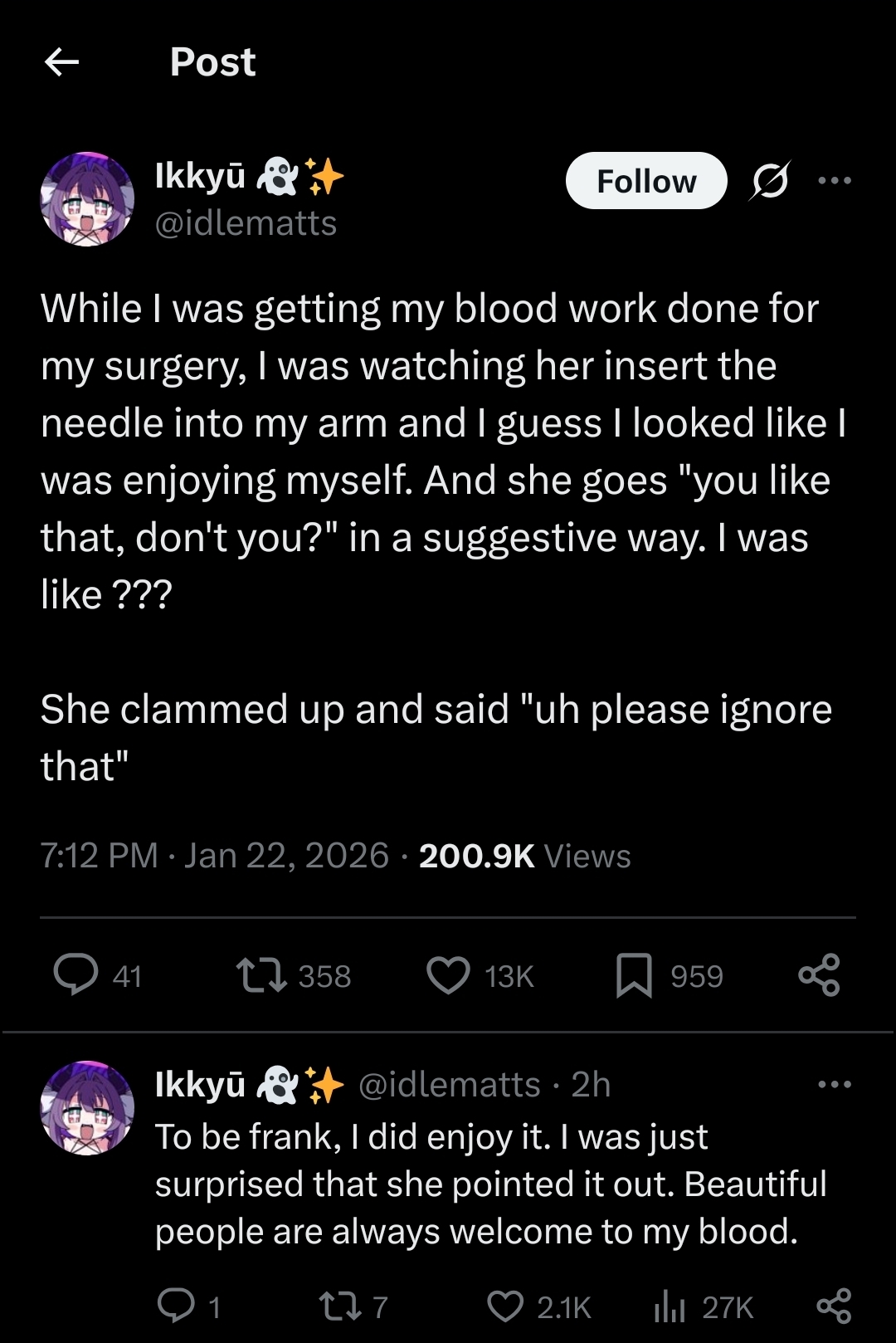Screen dimensions: 896x1343
Task: Like the reply with 2.1K likes
Action: 505,1306
